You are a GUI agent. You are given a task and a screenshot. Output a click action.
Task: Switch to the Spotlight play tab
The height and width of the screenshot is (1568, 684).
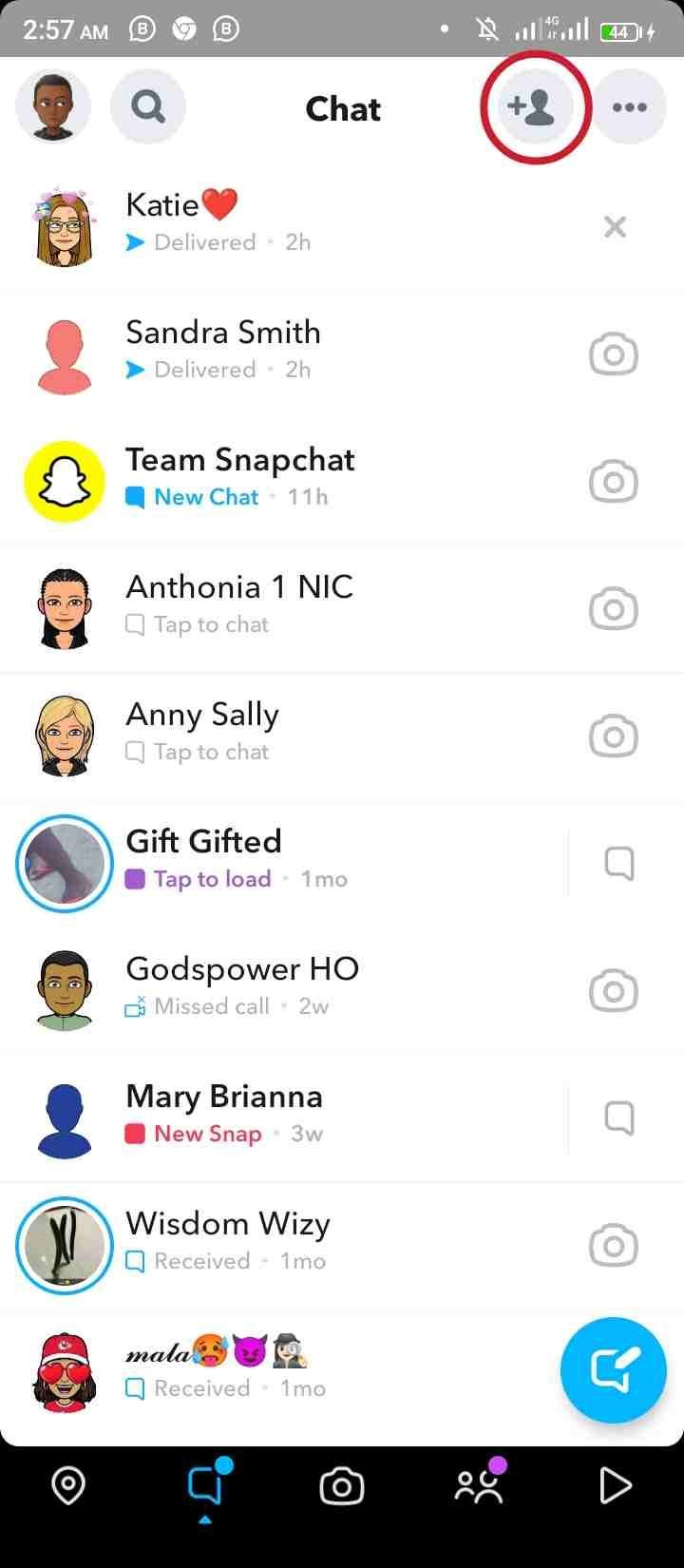click(616, 1486)
